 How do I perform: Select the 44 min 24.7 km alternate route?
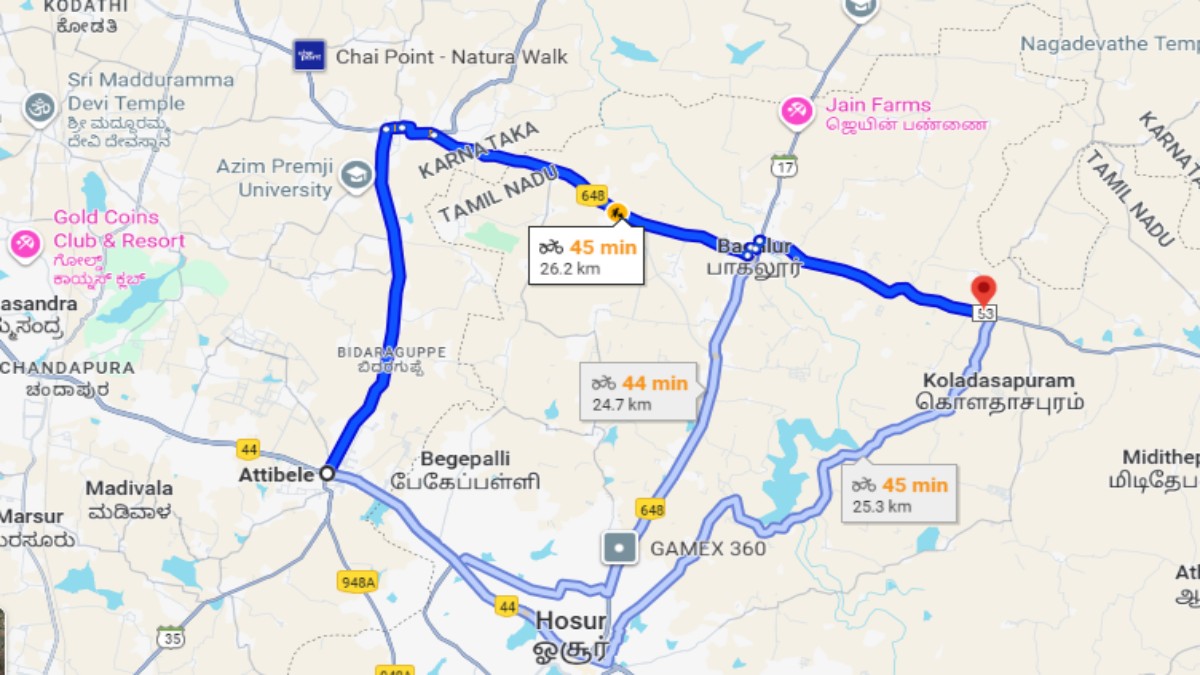coord(639,392)
